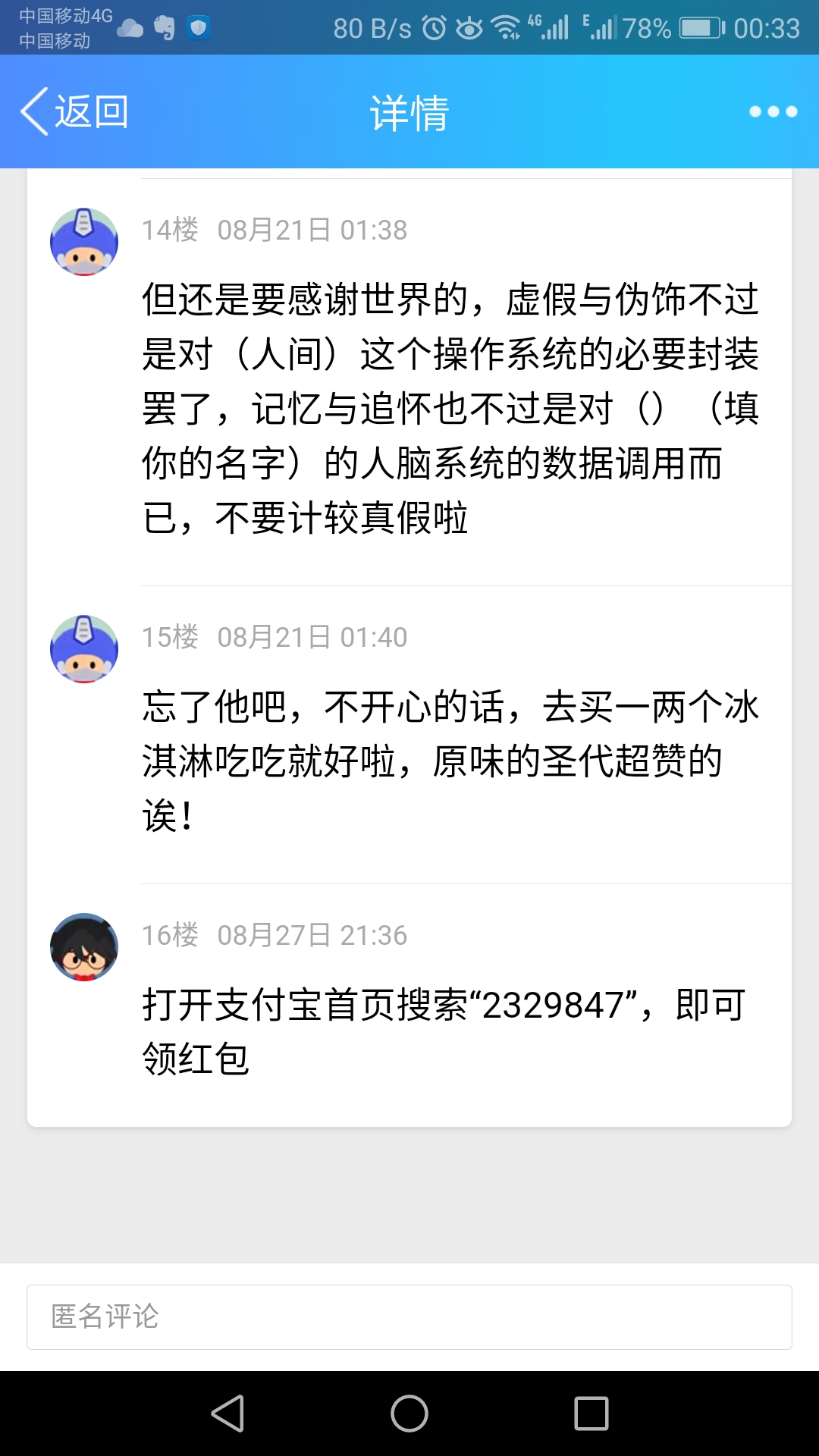The image size is (819, 1456).
Task: Go back using the 返回 button
Action: (74, 111)
